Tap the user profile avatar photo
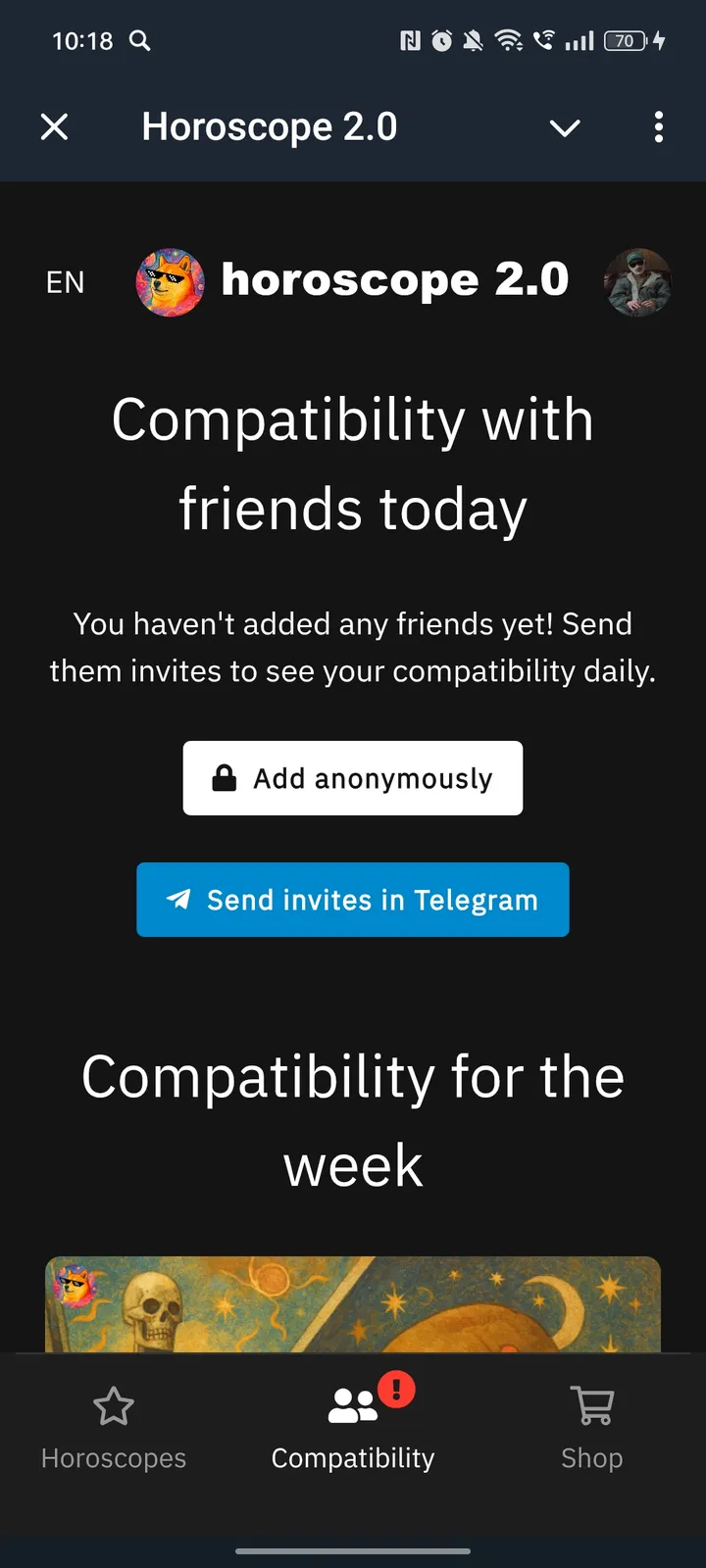Viewport: 706px width, 1568px height. tap(637, 283)
